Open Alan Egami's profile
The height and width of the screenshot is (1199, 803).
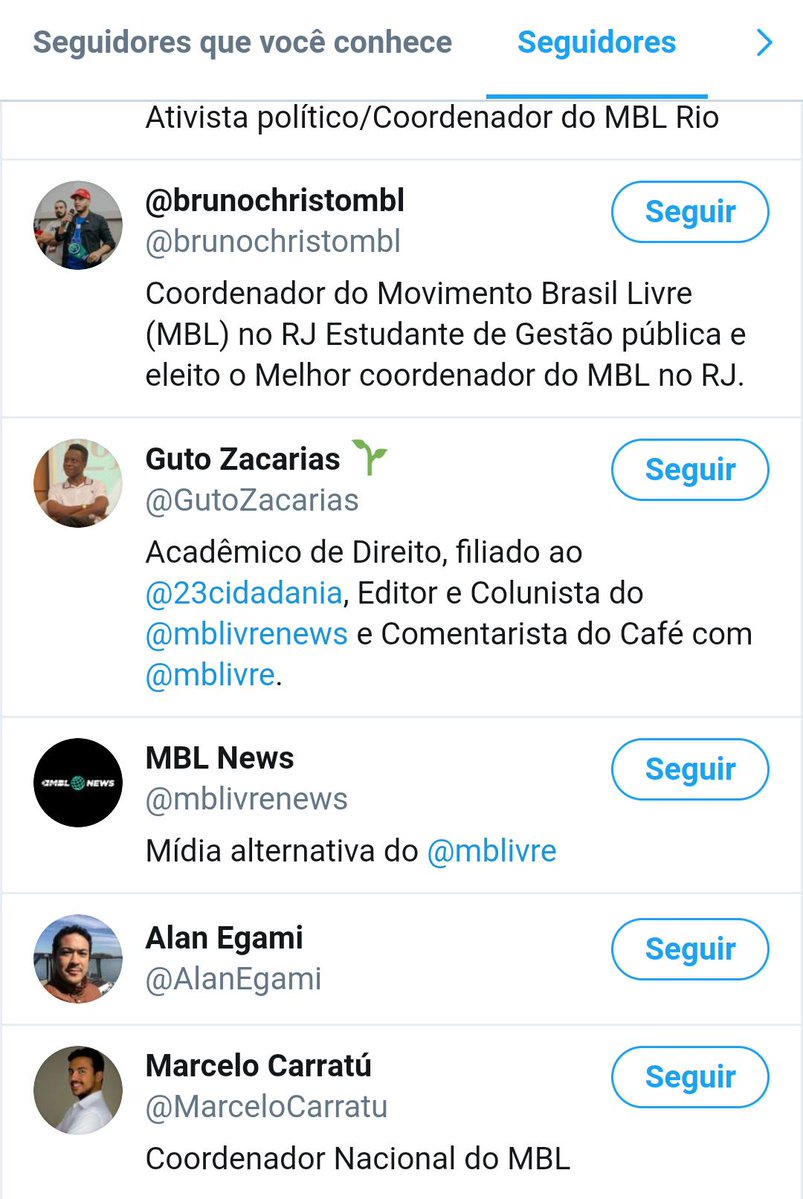click(x=224, y=938)
